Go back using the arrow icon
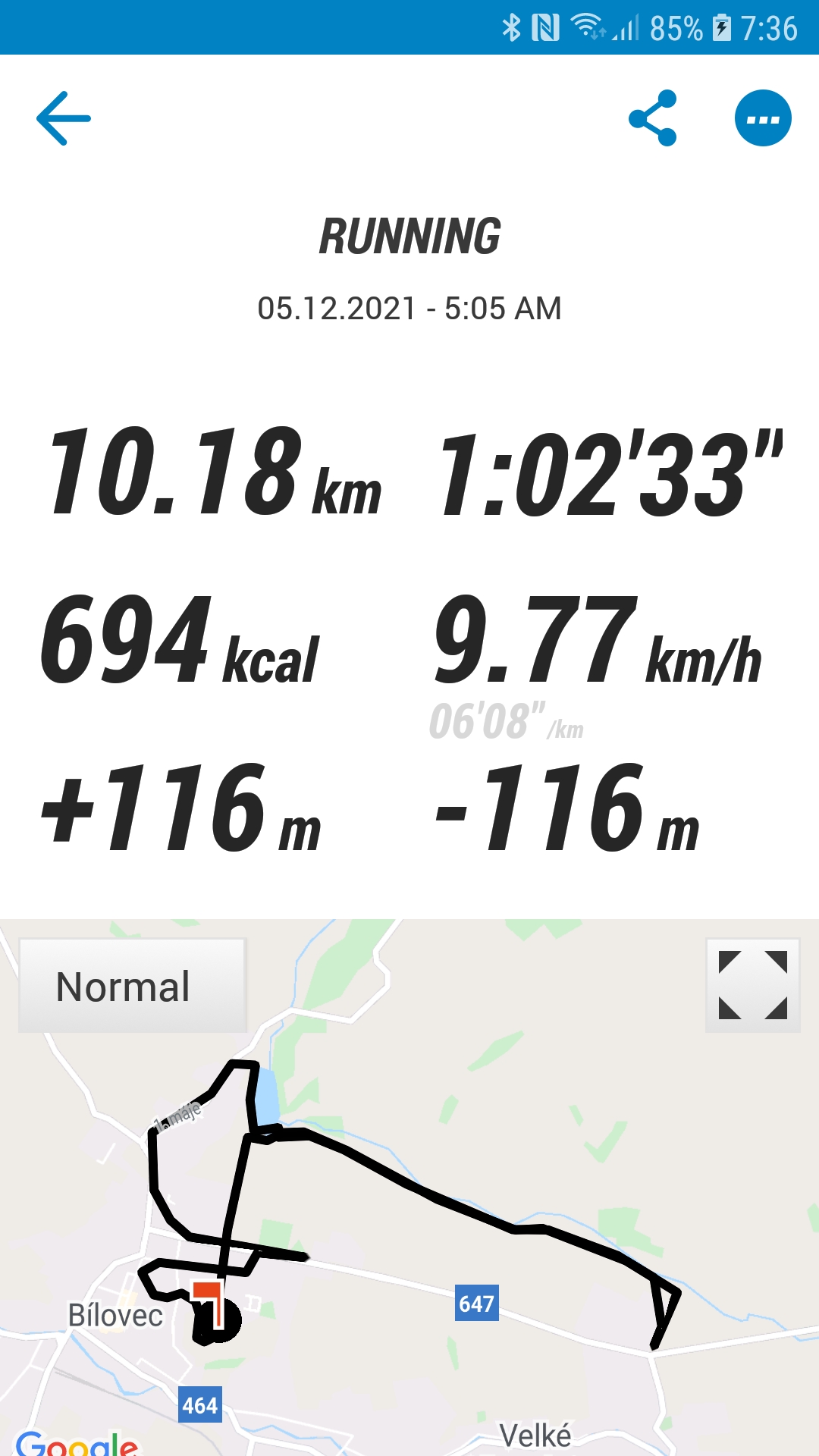Viewport: 819px width, 1456px height. tap(64, 118)
